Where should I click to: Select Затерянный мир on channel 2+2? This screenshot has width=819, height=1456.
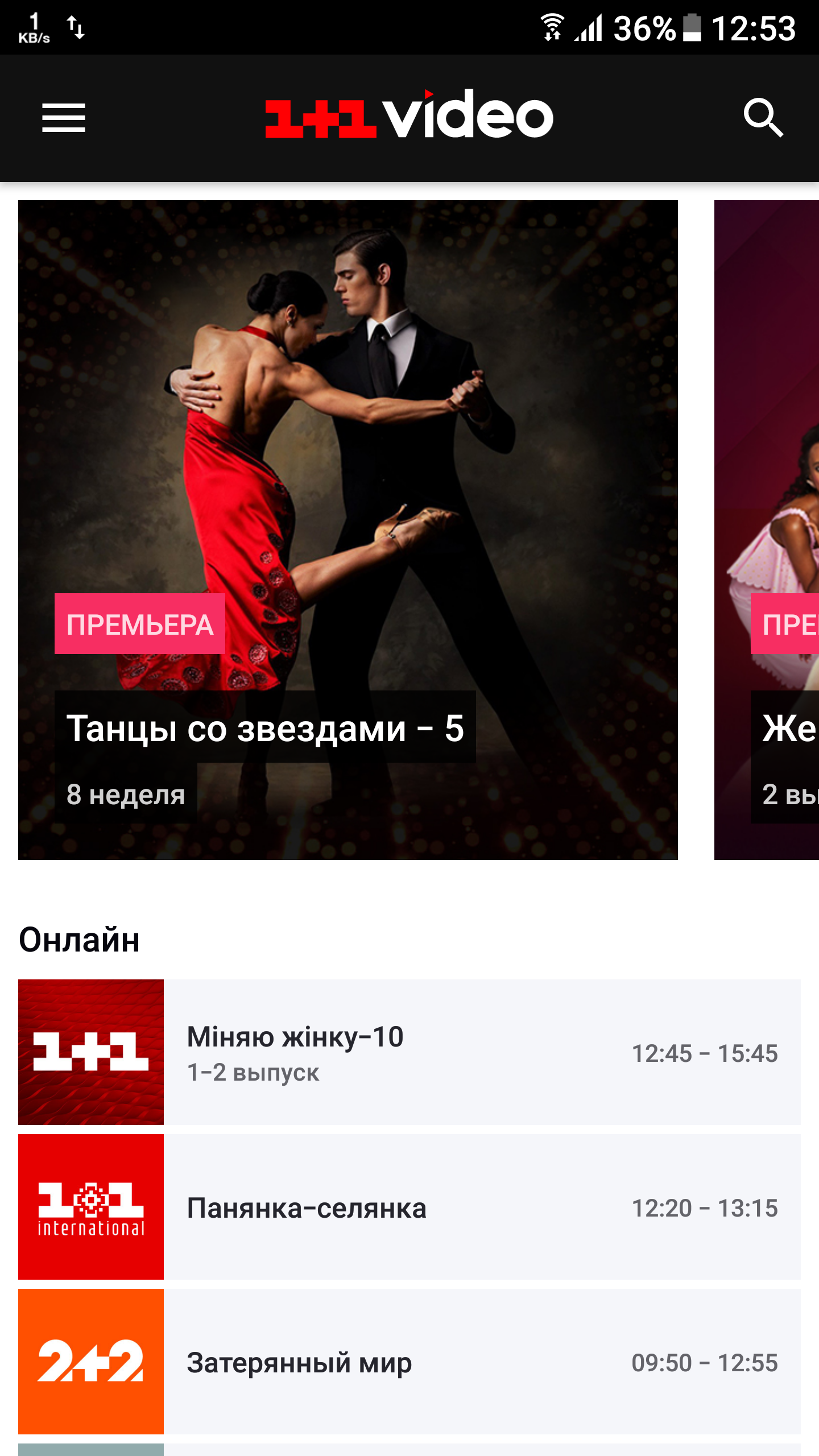tap(409, 1362)
